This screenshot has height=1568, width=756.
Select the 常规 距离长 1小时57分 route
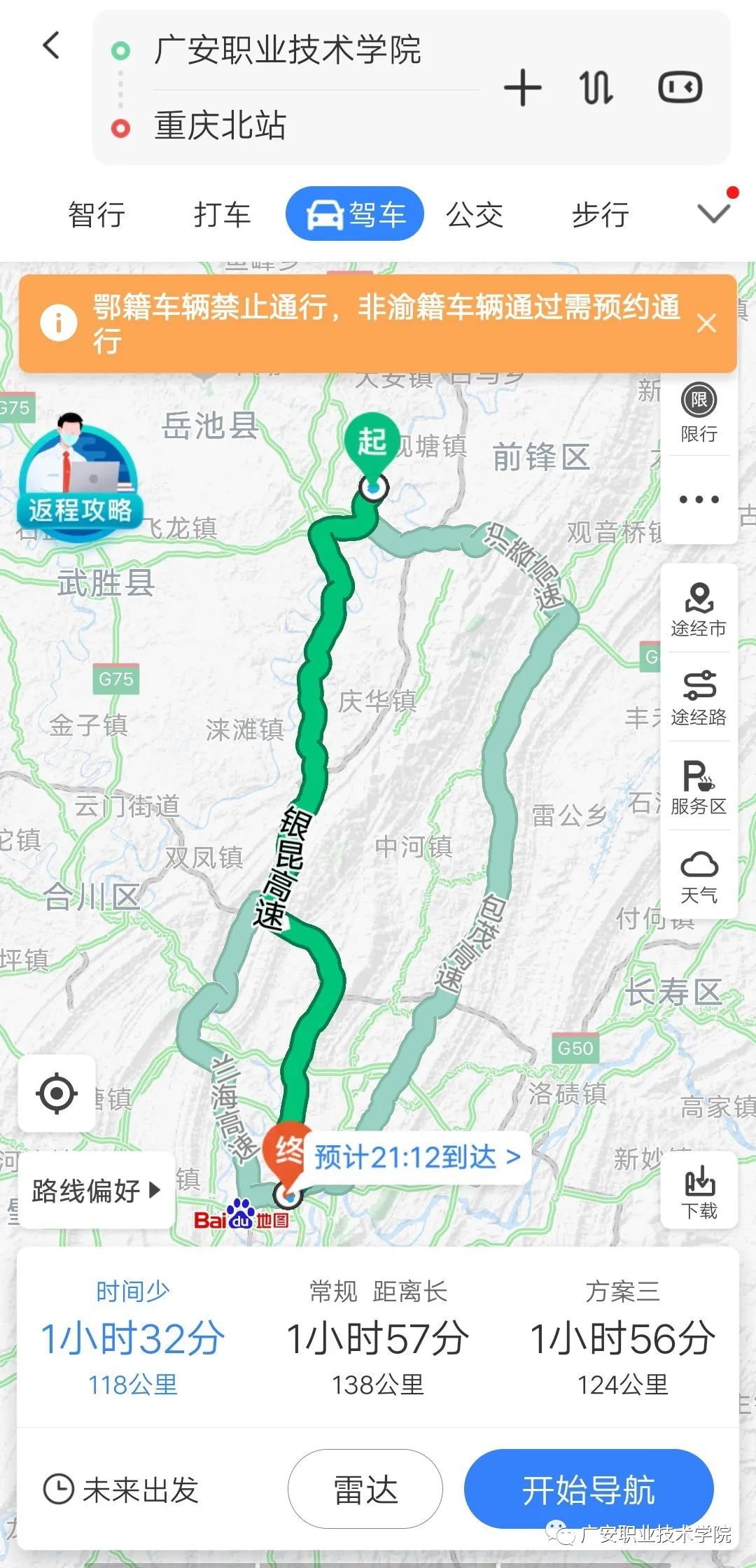[x=378, y=1338]
